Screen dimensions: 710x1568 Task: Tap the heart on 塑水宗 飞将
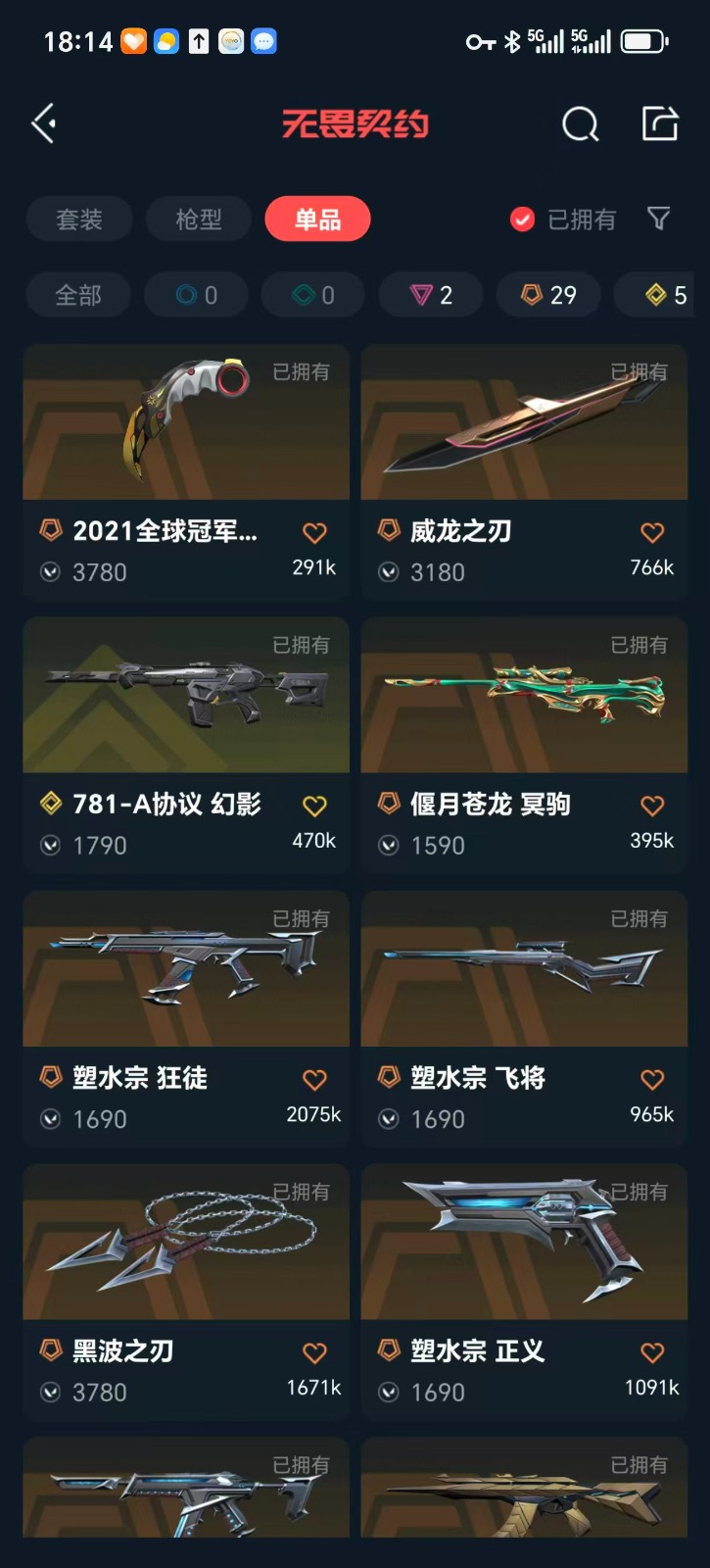652,1079
